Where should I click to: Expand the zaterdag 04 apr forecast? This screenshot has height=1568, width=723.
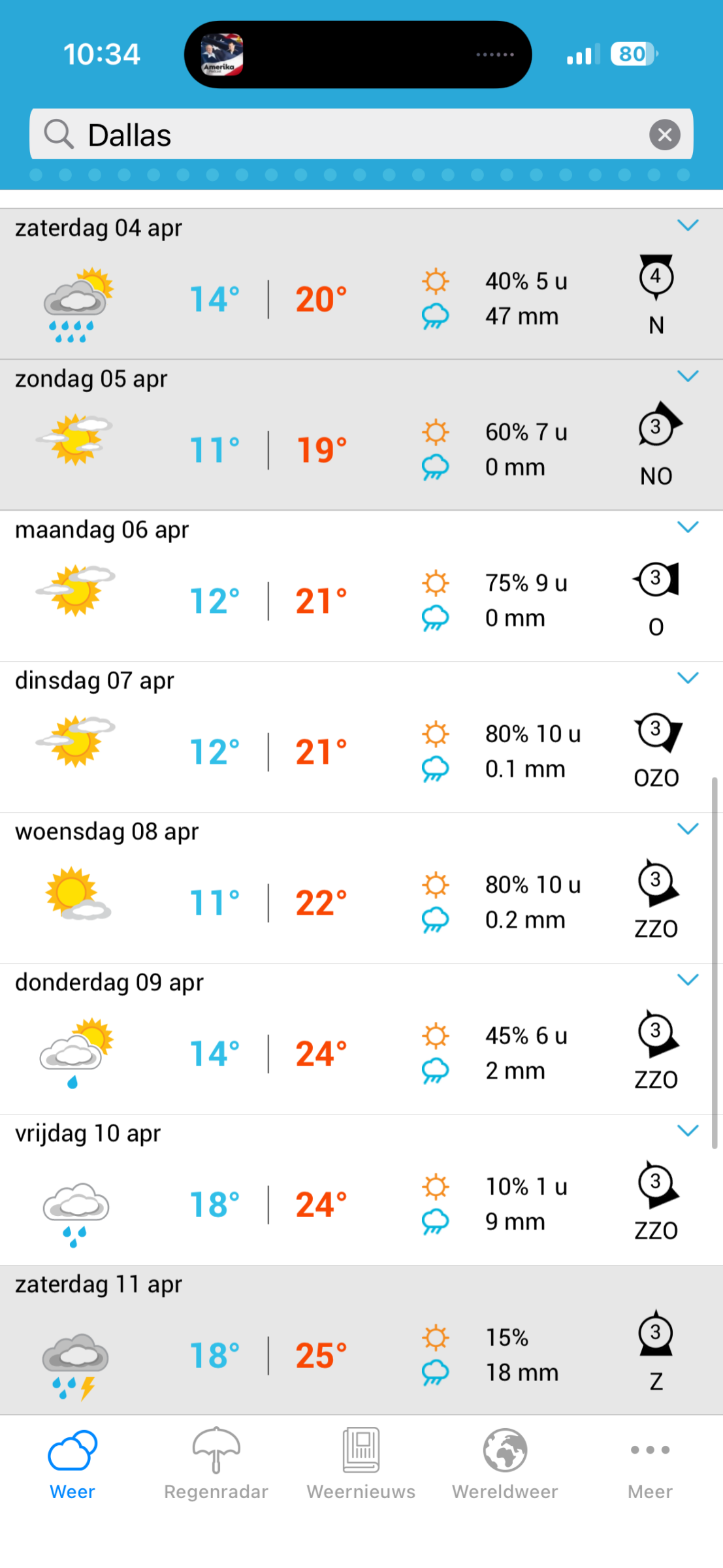(x=688, y=226)
